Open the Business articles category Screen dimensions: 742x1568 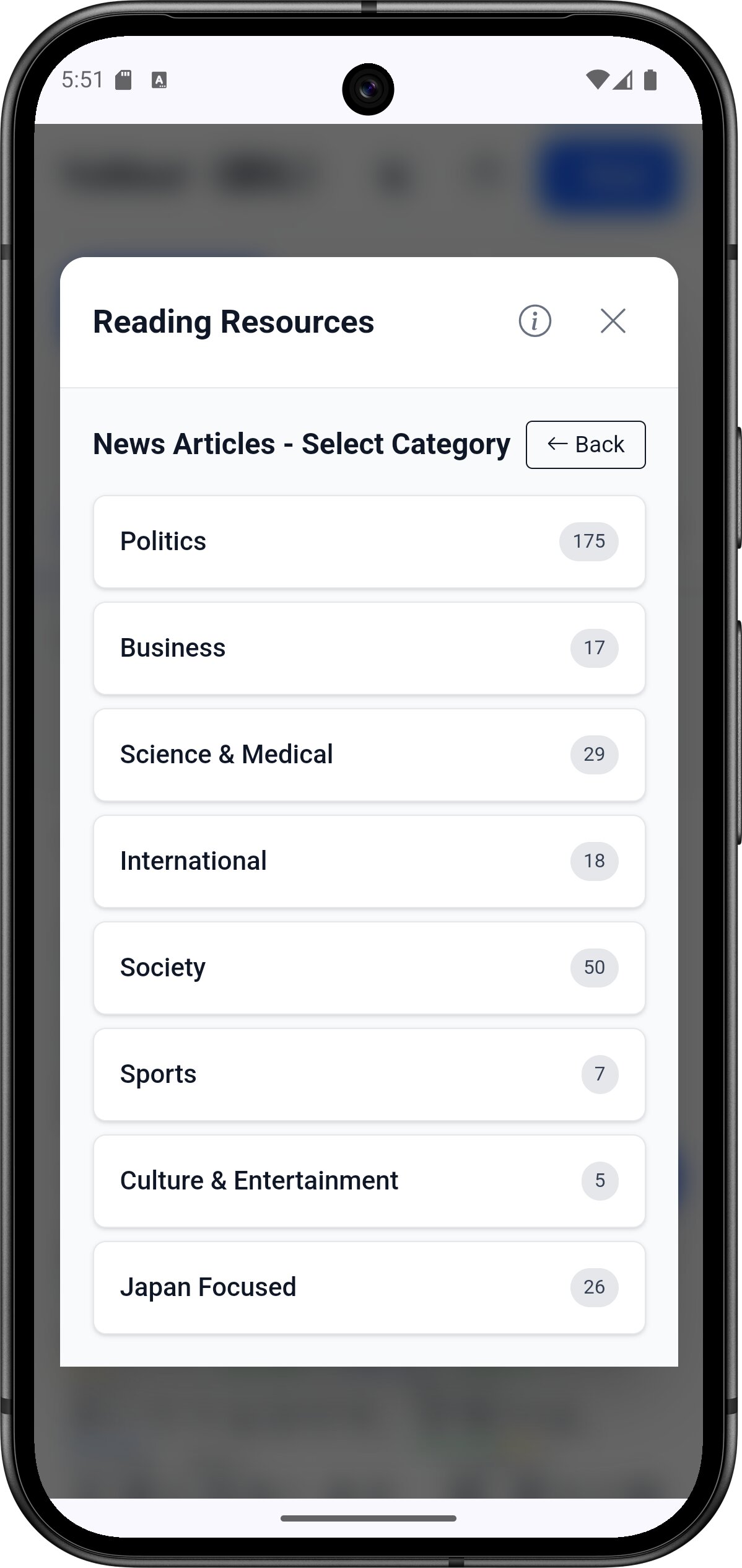pyautogui.click(x=369, y=648)
